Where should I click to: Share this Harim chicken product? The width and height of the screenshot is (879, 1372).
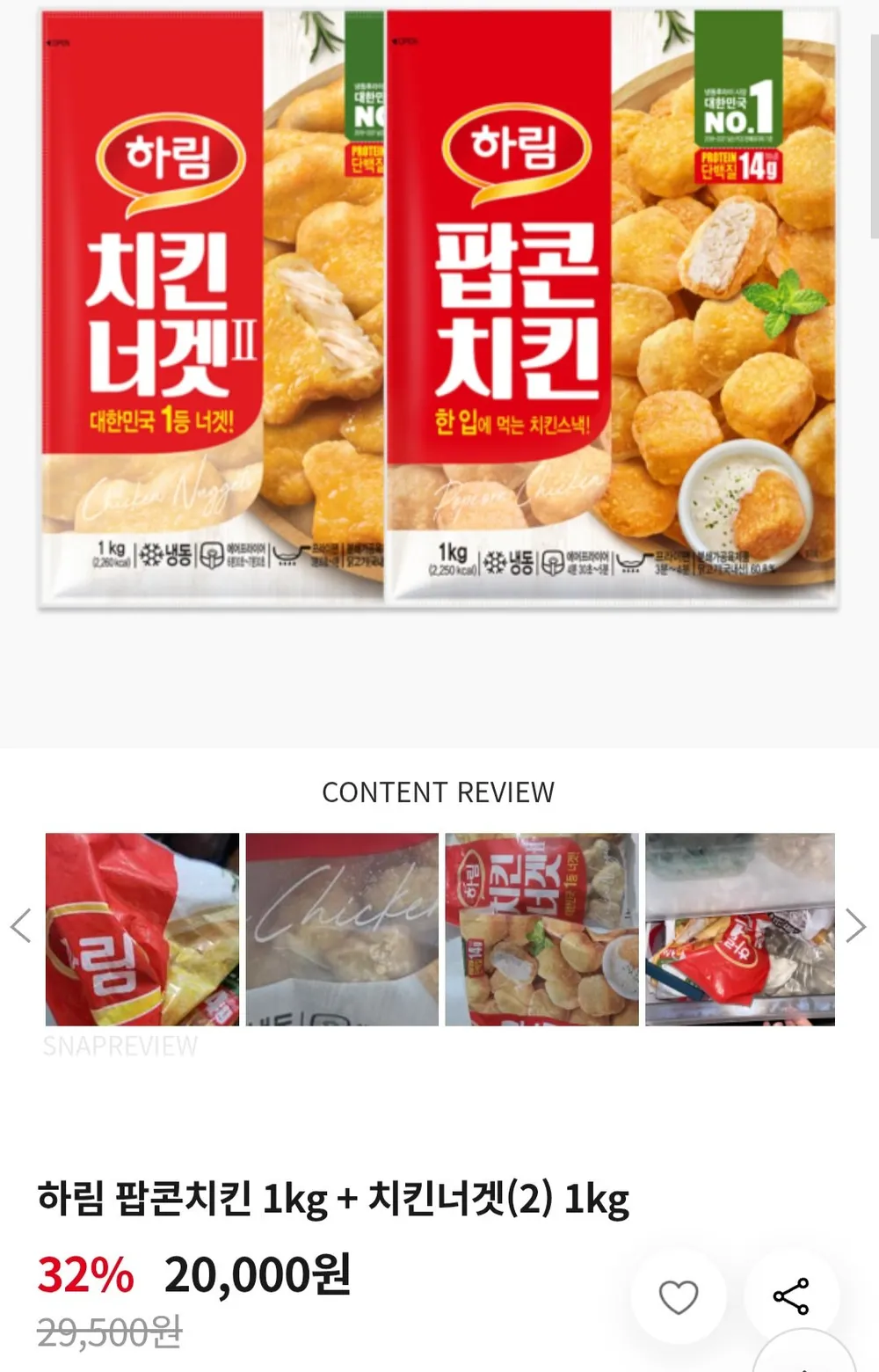pos(791,1296)
